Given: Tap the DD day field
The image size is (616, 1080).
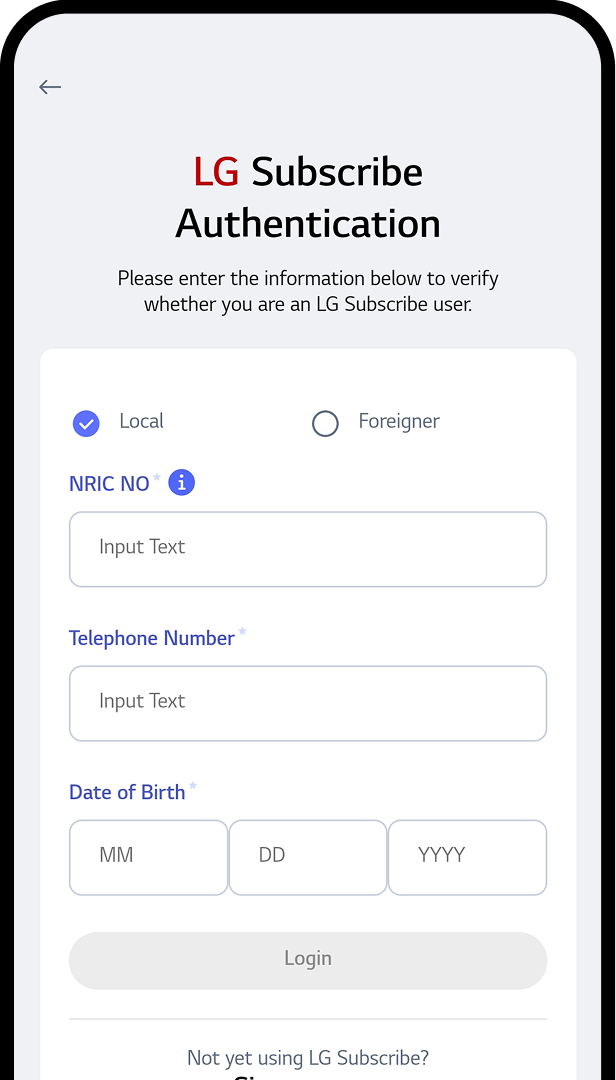Looking at the screenshot, I should (x=308, y=857).
